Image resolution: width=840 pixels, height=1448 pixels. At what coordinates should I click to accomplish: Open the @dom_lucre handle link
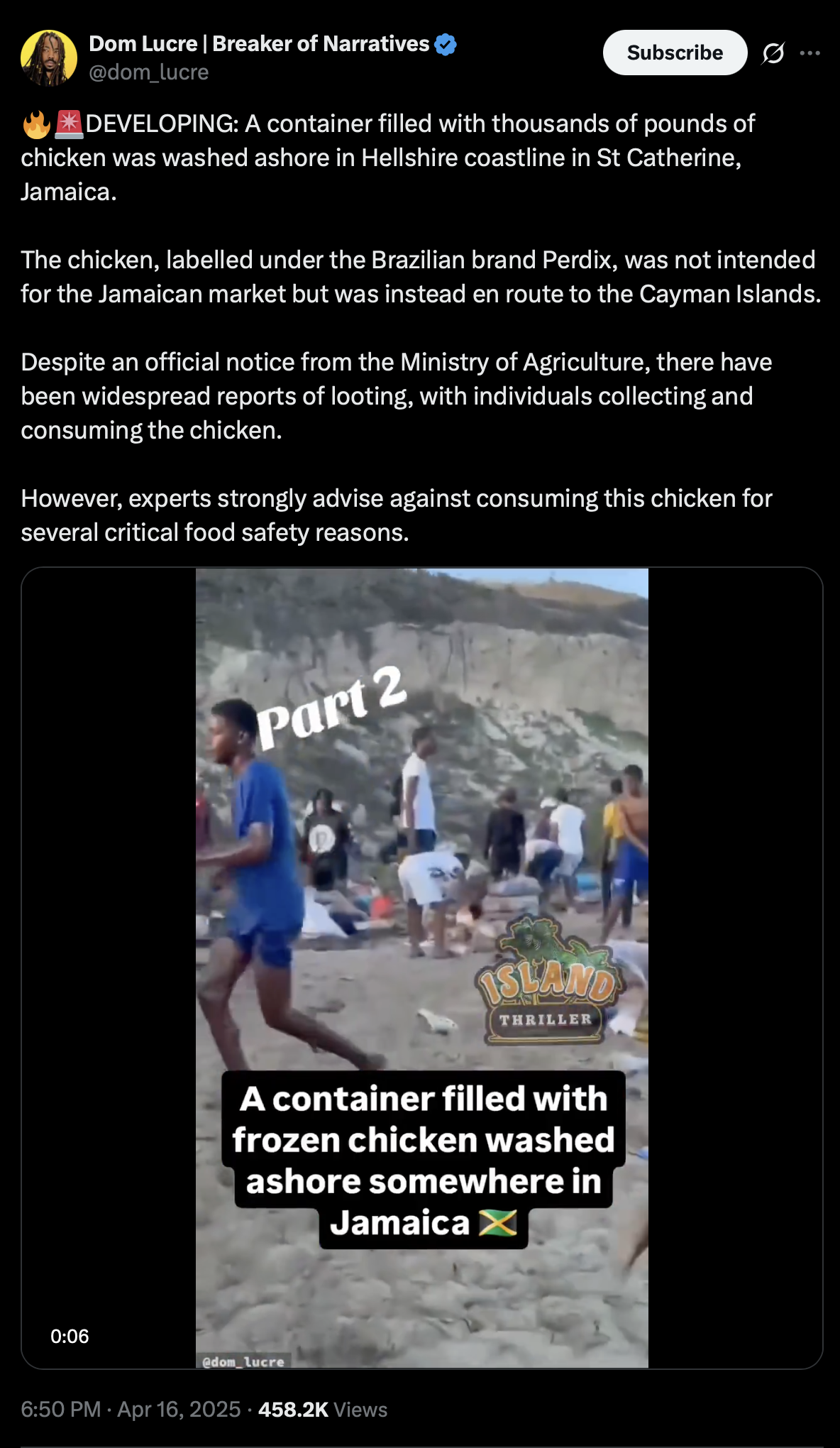coord(149,72)
